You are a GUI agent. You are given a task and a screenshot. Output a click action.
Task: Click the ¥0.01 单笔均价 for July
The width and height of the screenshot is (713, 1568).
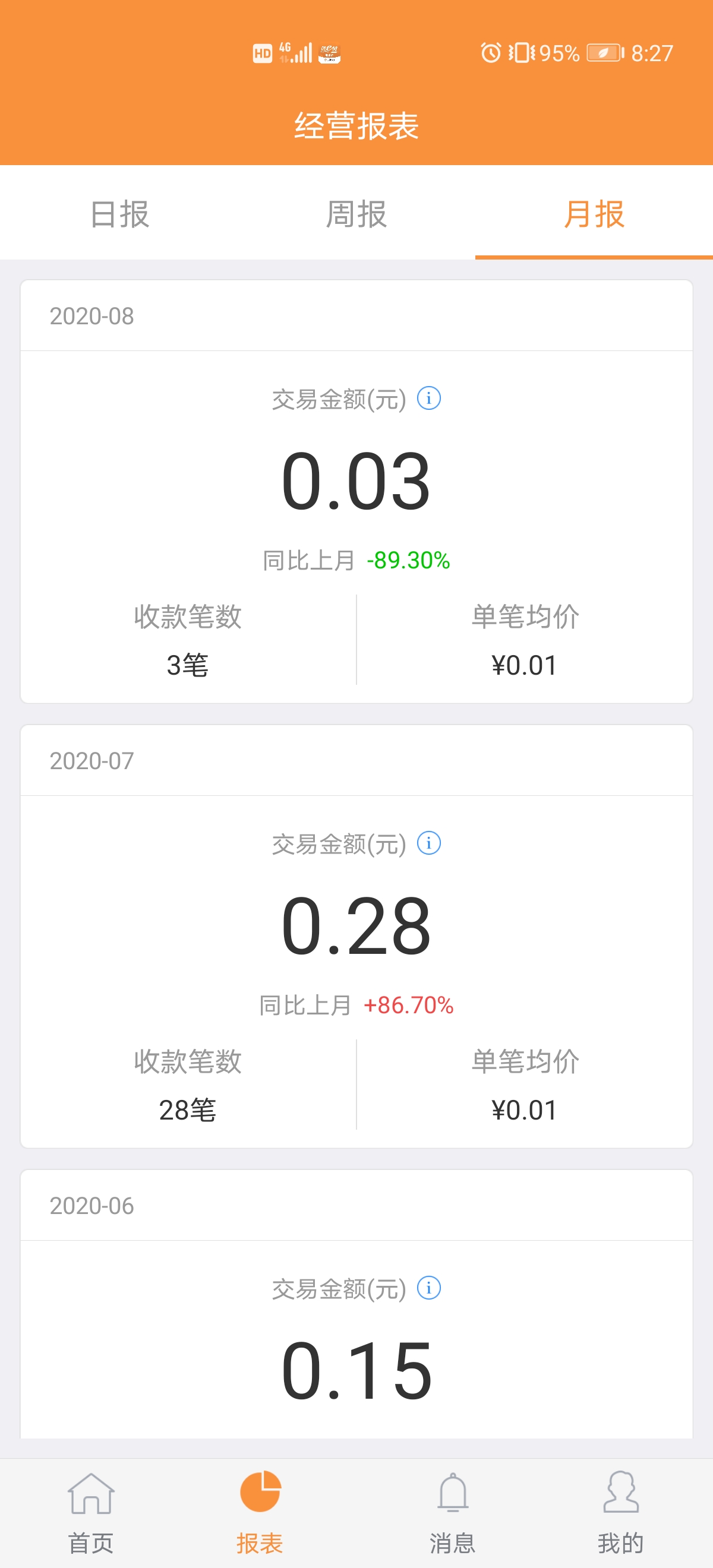click(523, 1109)
